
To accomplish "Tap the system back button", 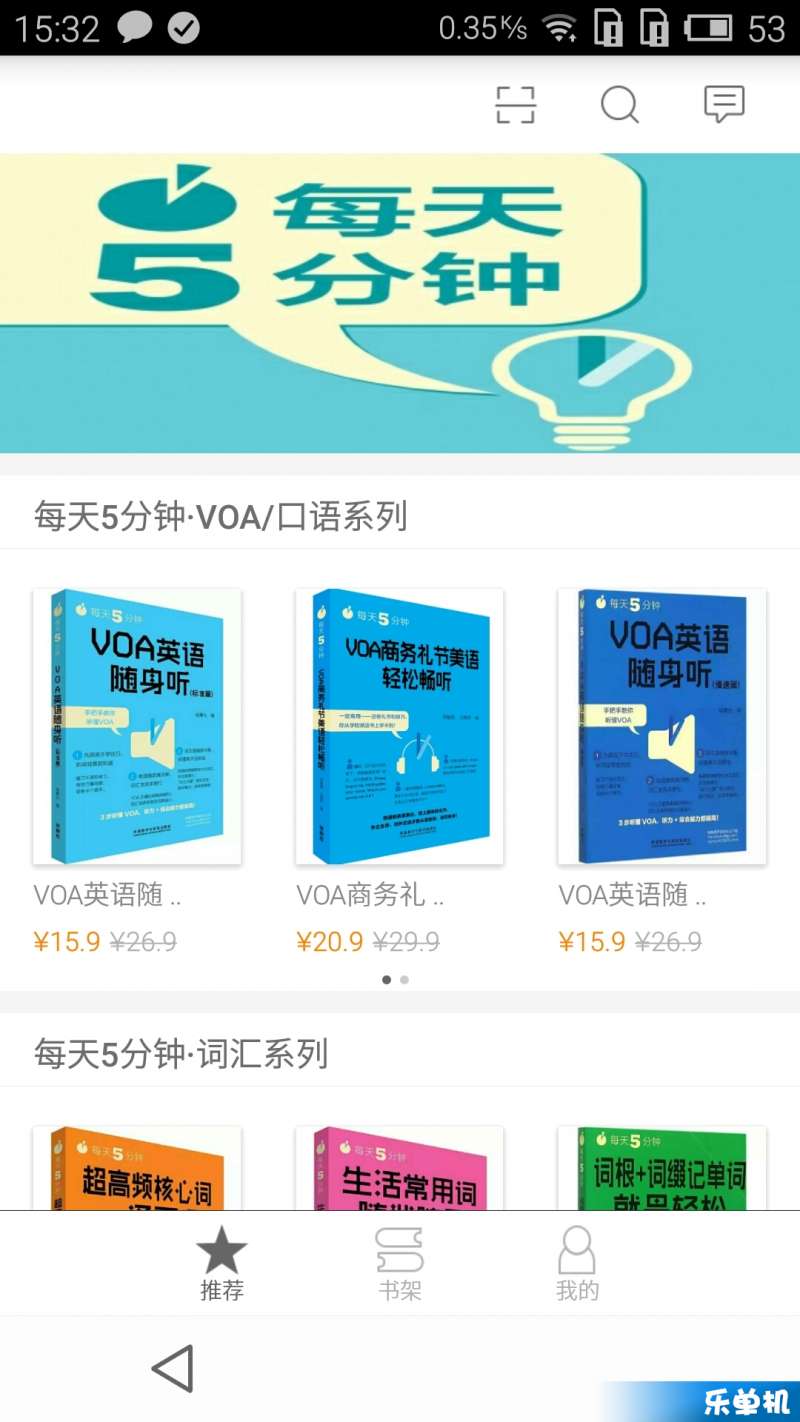I will coord(172,1369).
